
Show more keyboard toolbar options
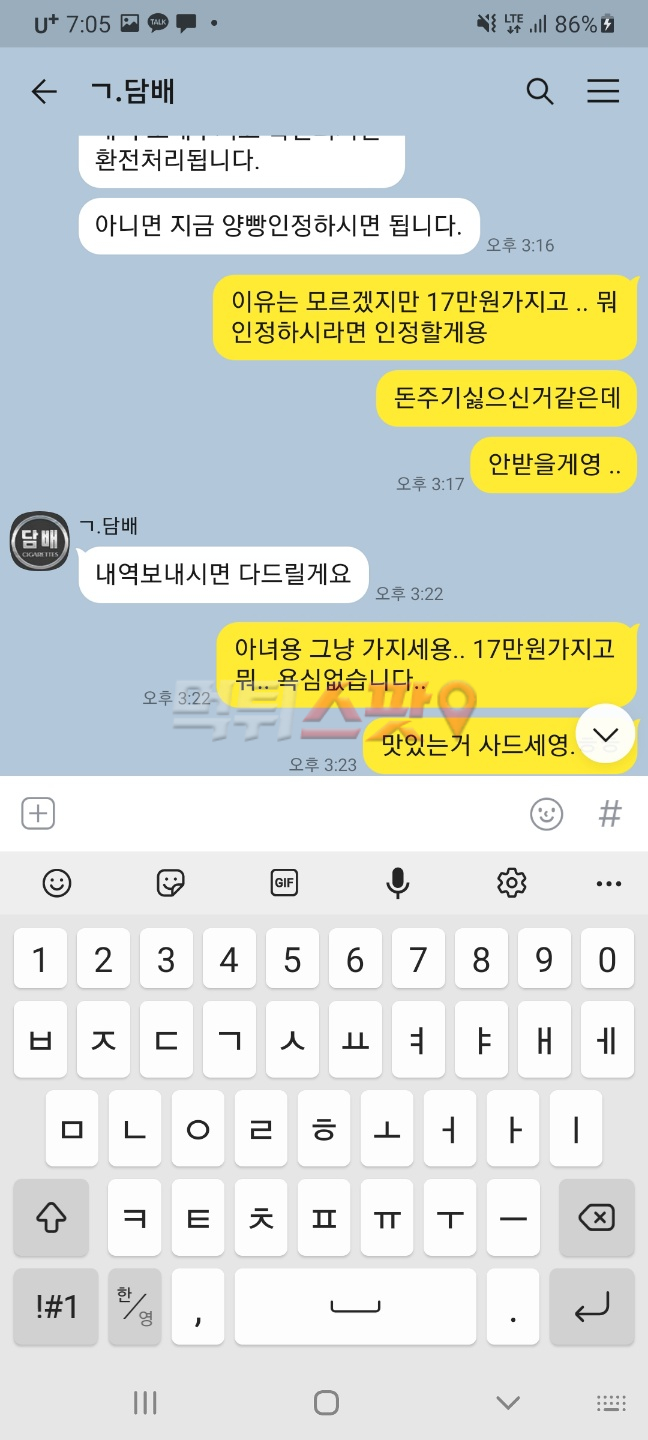[608, 883]
